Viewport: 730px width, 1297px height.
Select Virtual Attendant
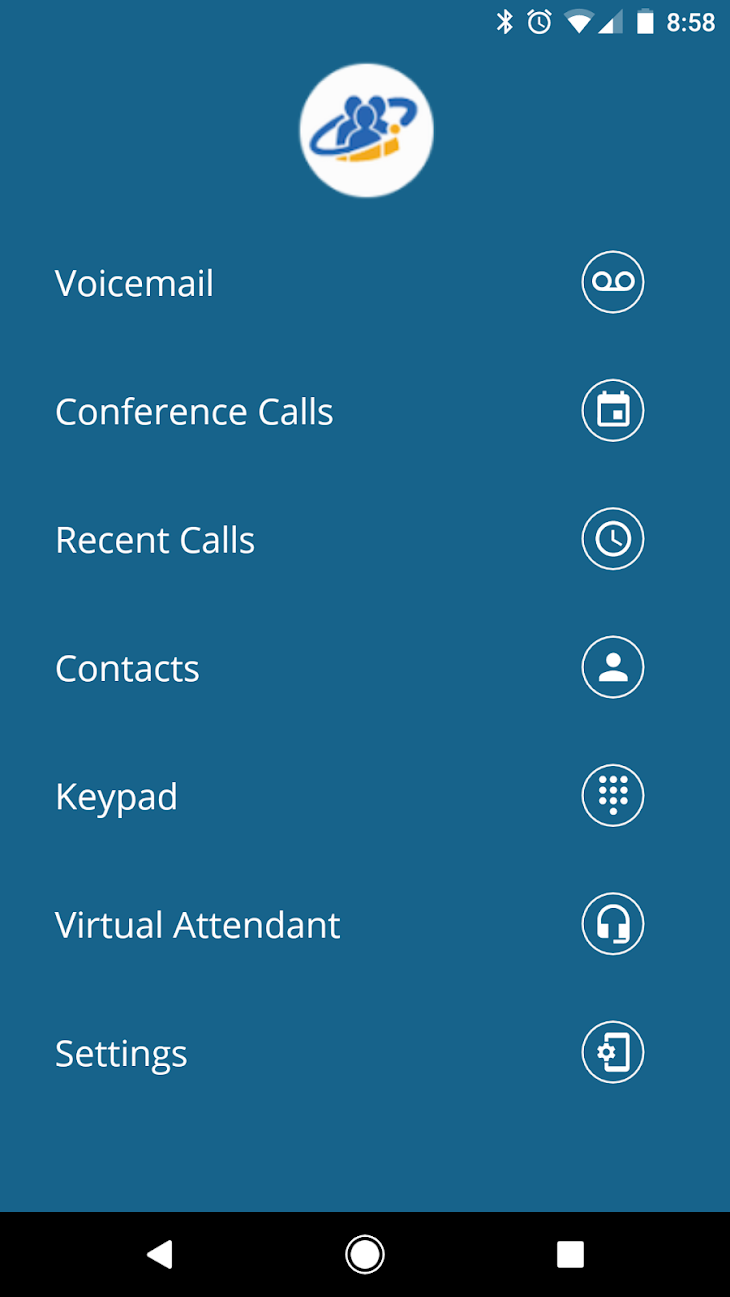point(198,925)
